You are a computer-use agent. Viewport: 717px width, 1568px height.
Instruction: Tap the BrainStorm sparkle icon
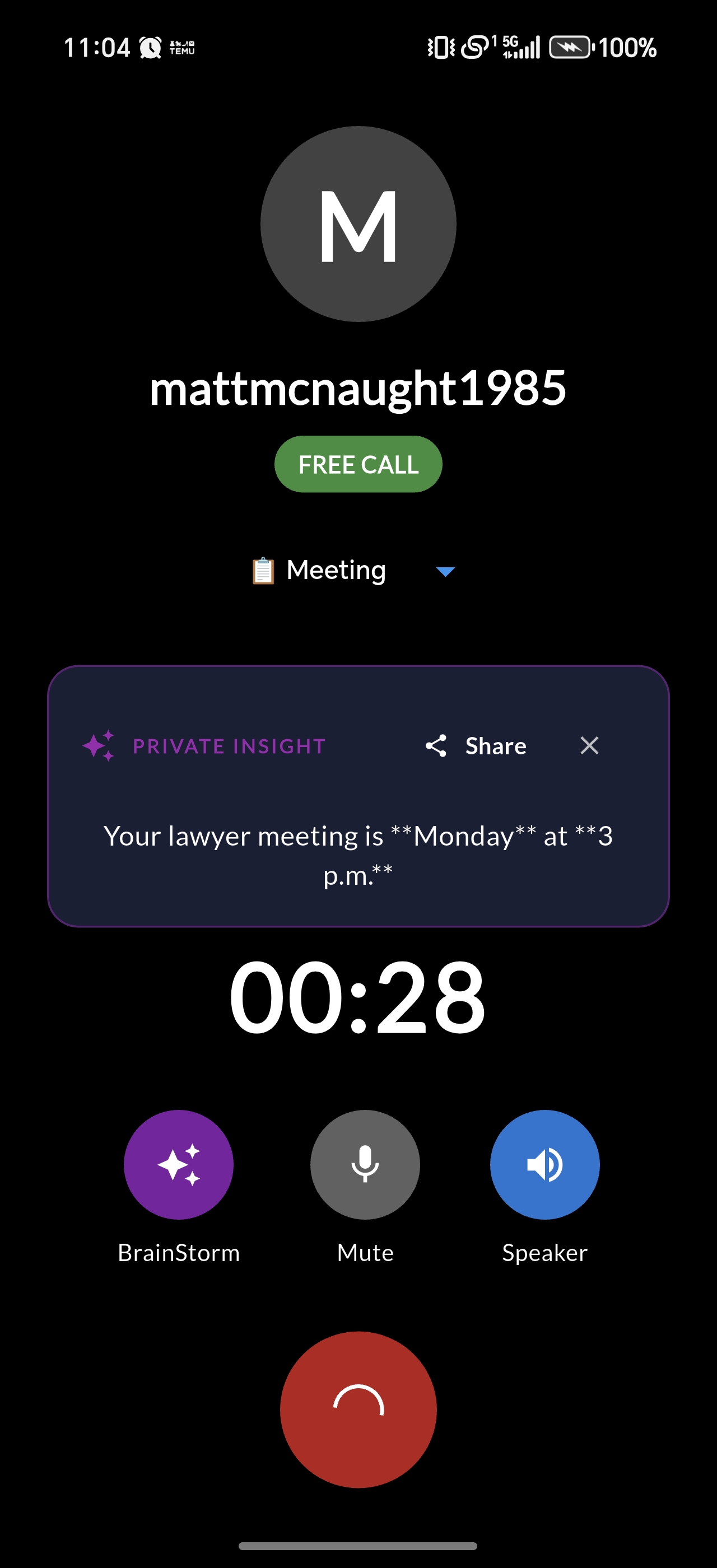click(x=178, y=1164)
